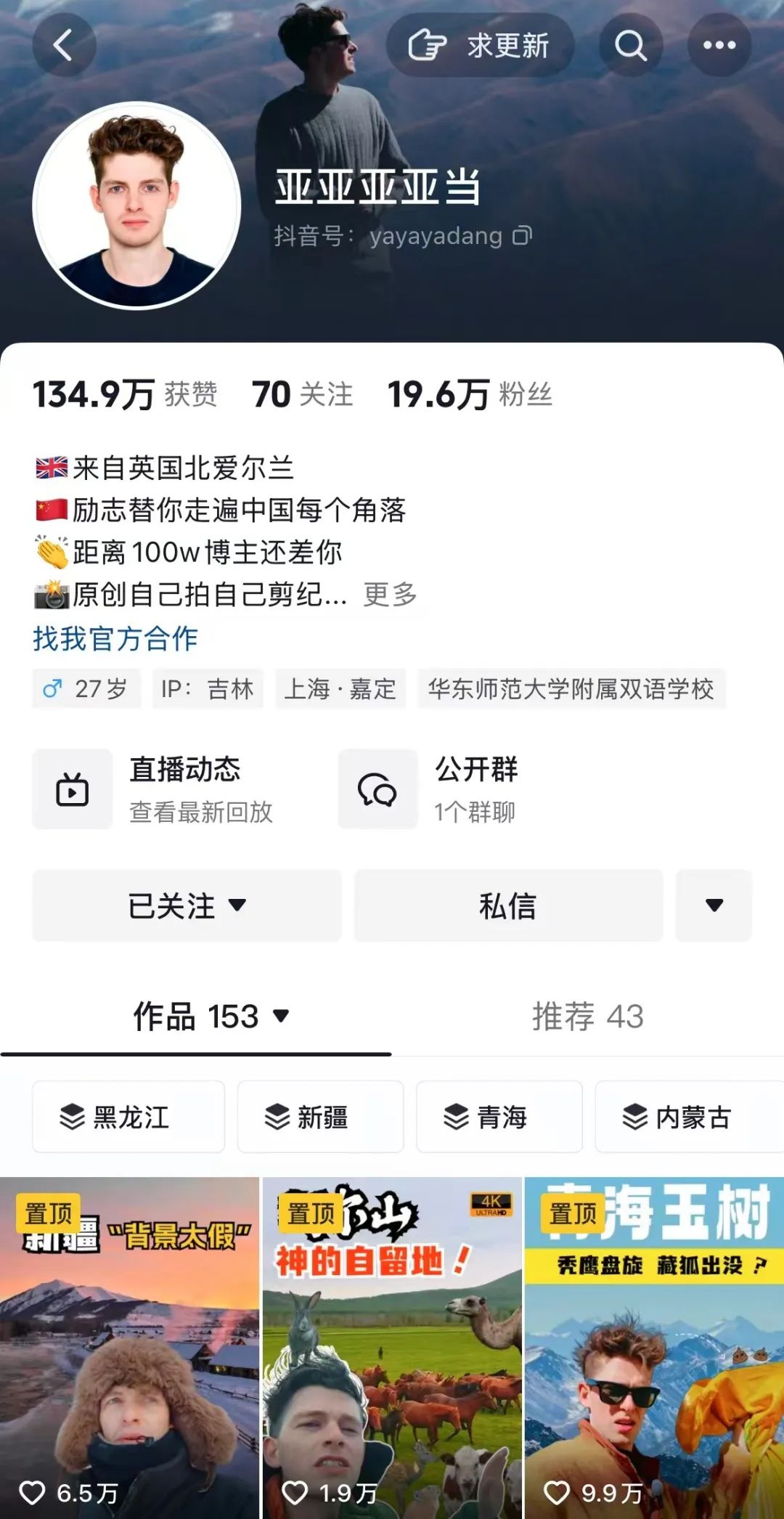Send a private message via 私信
Viewport: 784px width, 1519px height.
[x=508, y=905]
